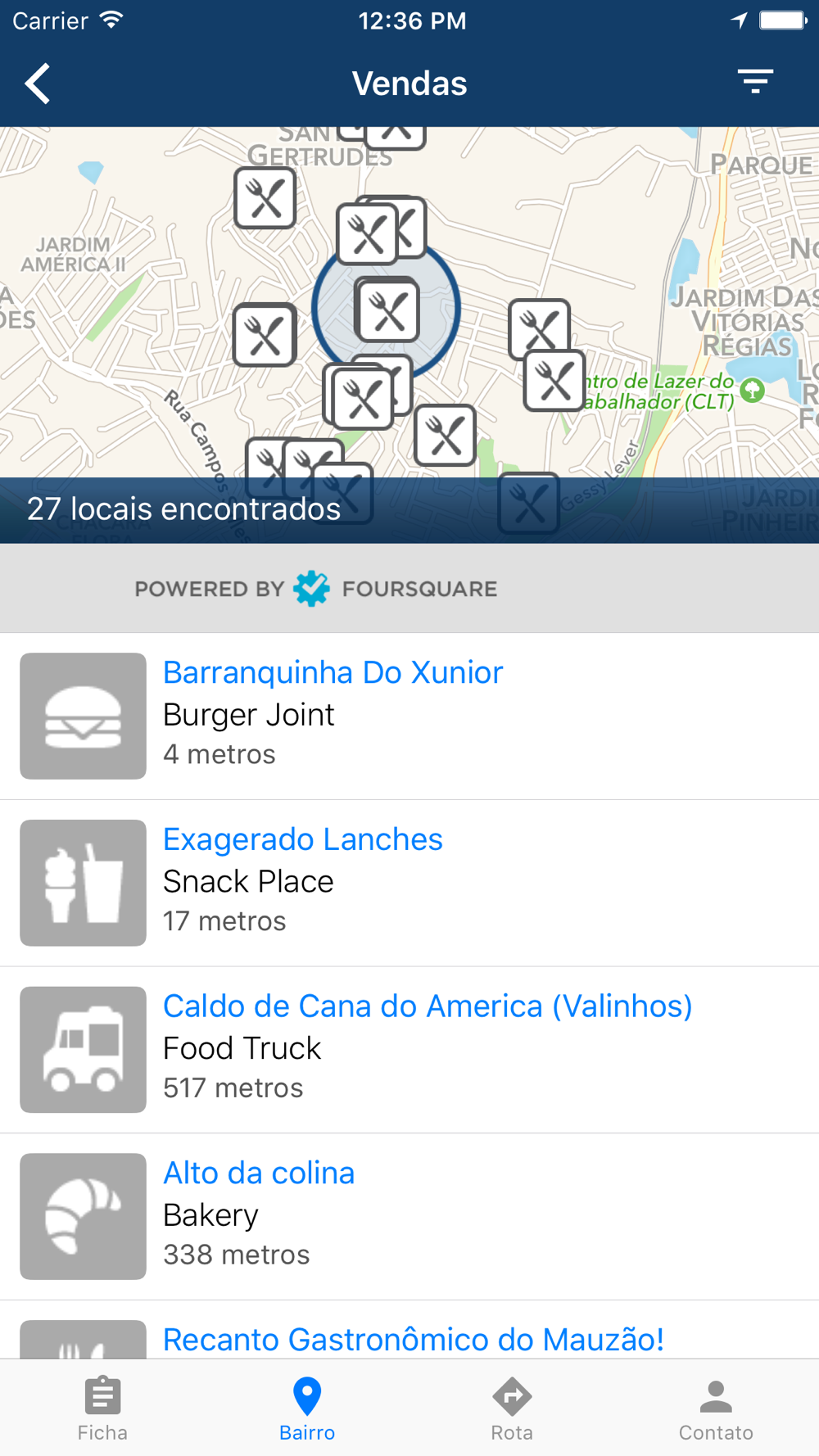Select the Bairro tab

click(x=307, y=1409)
